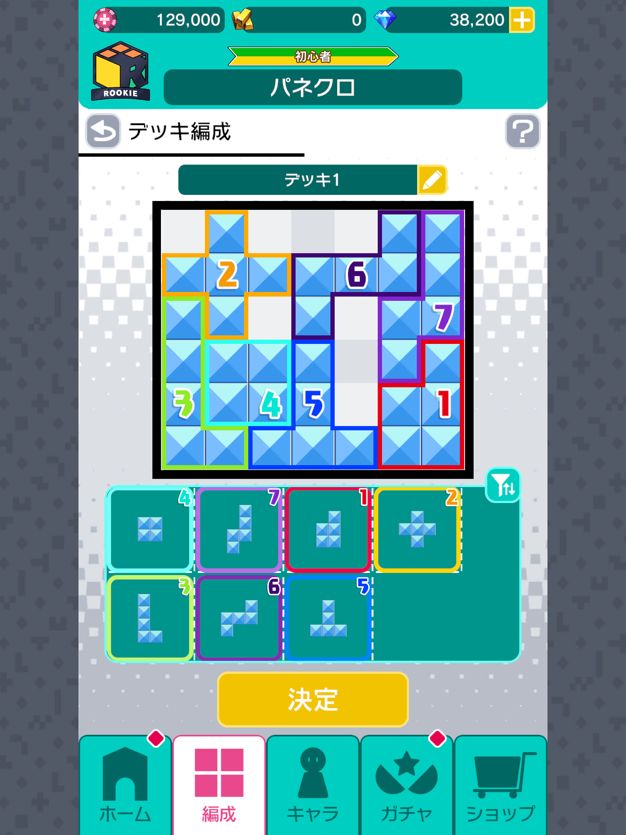This screenshot has width=626, height=835.
Task: Open the help question mark
Action: click(x=522, y=131)
